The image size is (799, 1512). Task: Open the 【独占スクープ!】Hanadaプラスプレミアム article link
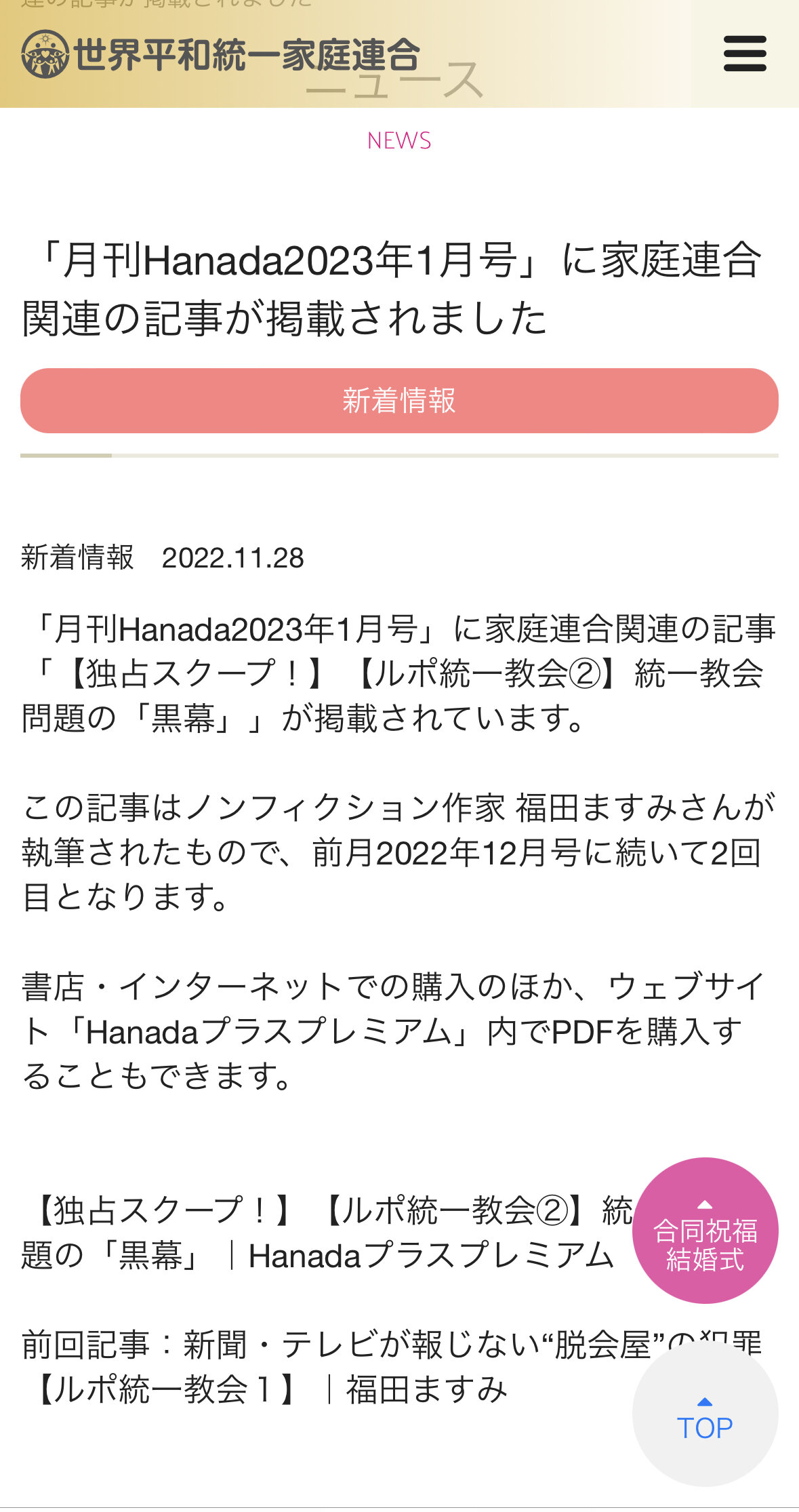pyautogui.click(x=327, y=1233)
